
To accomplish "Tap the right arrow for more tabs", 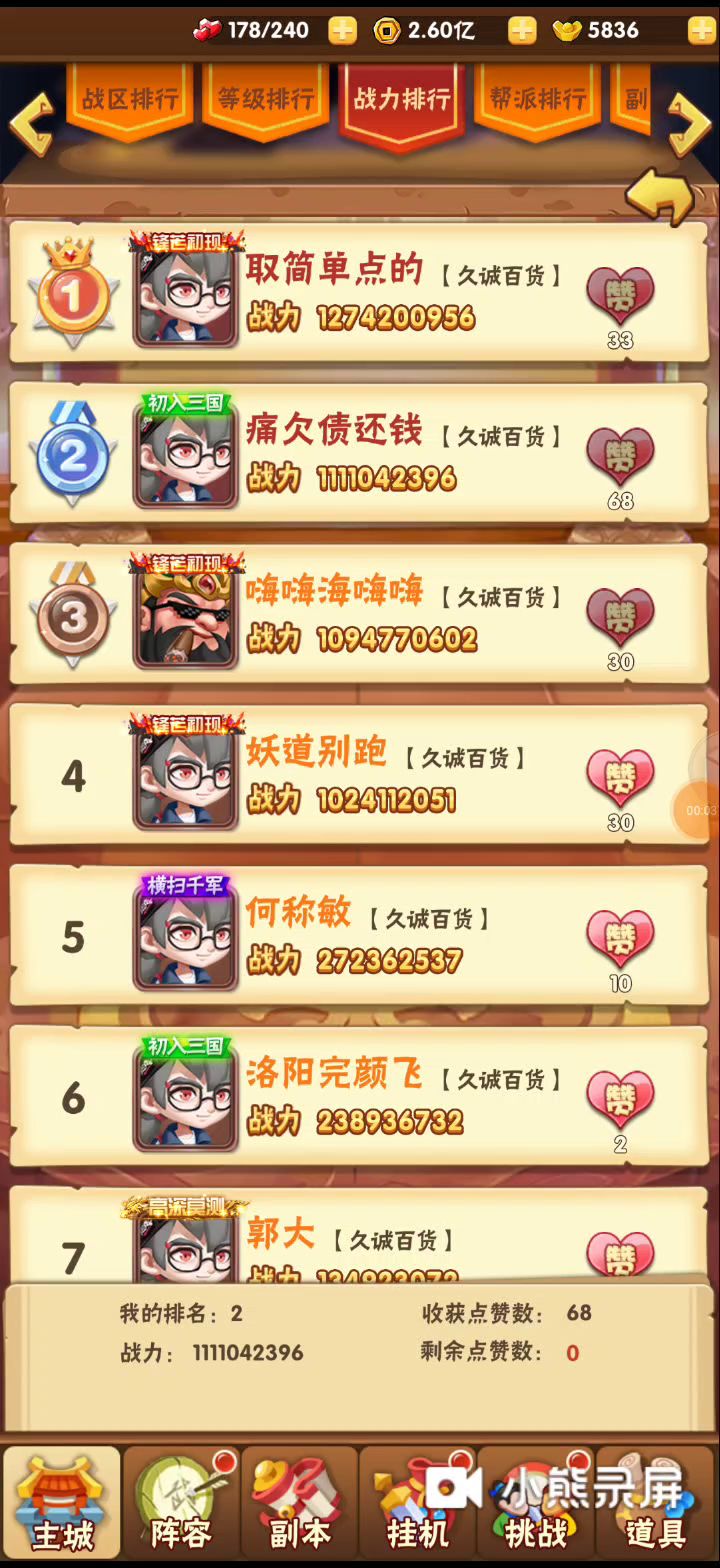I will click(x=690, y=122).
